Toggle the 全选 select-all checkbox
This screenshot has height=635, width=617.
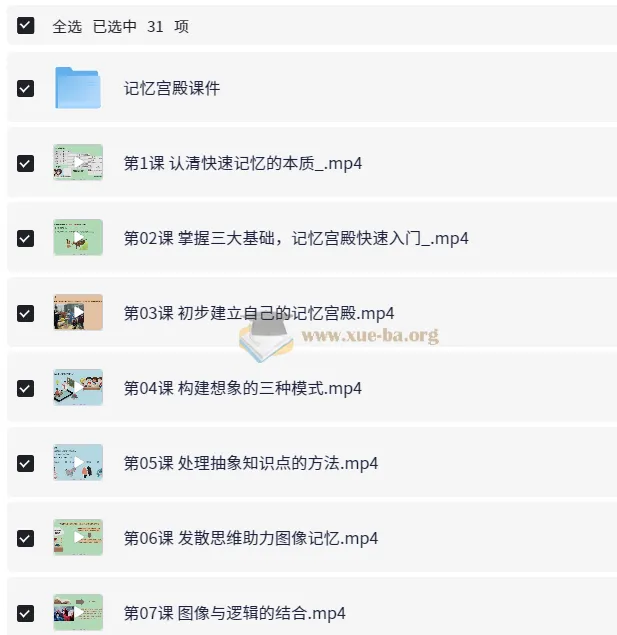coord(26,27)
